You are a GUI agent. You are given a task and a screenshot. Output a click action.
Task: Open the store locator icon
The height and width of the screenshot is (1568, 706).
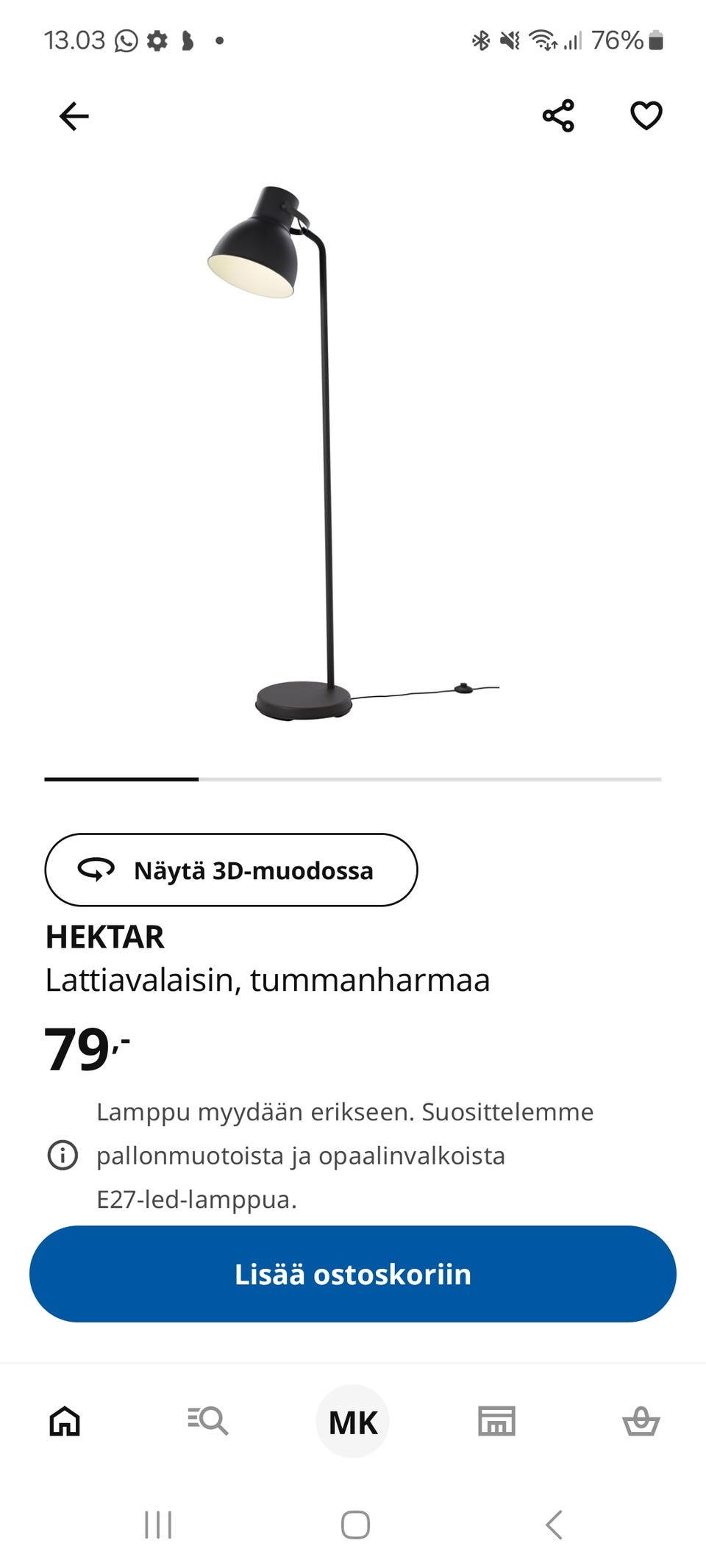[497, 1421]
